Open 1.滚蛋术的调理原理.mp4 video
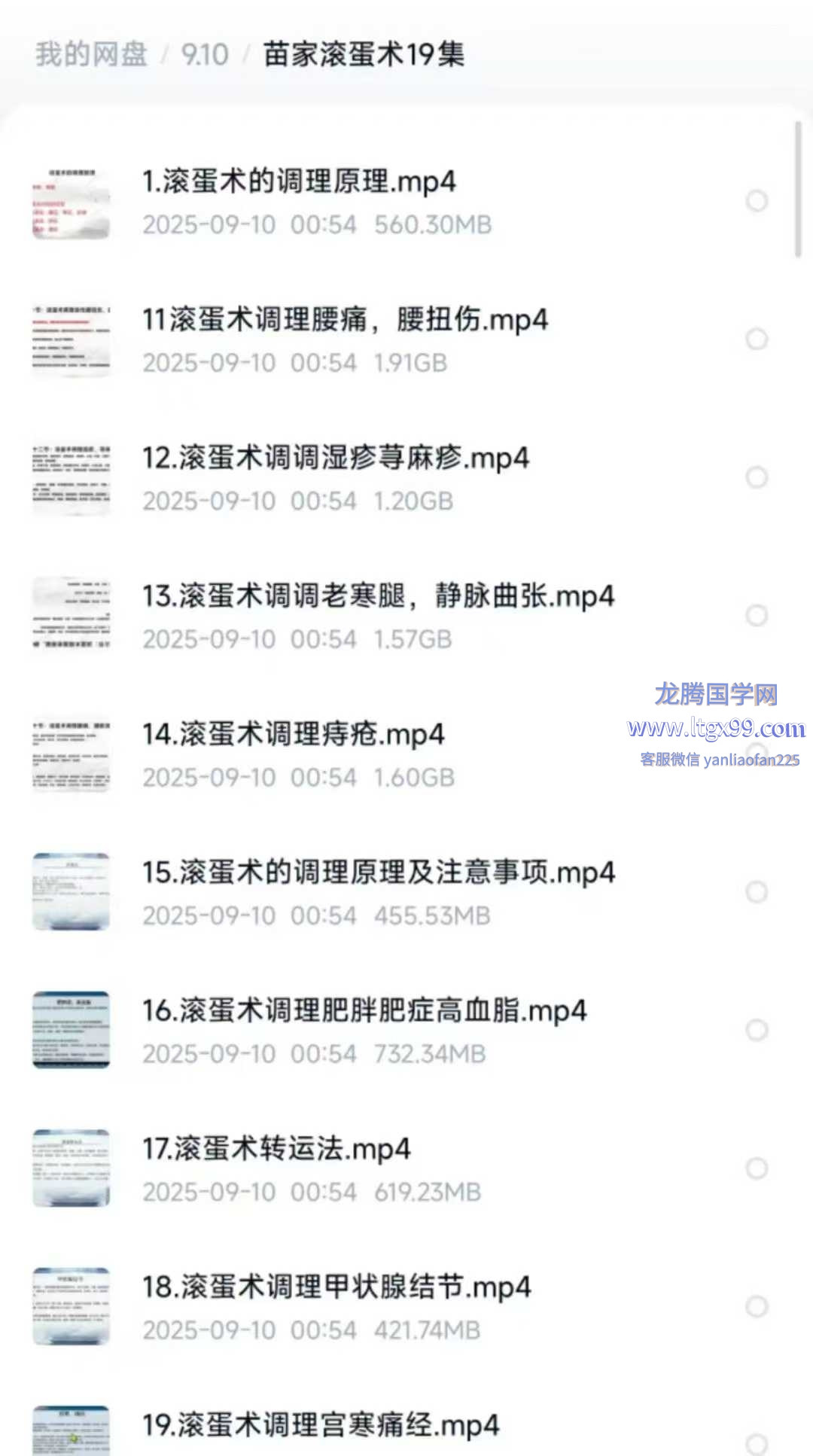 (299, 182)
